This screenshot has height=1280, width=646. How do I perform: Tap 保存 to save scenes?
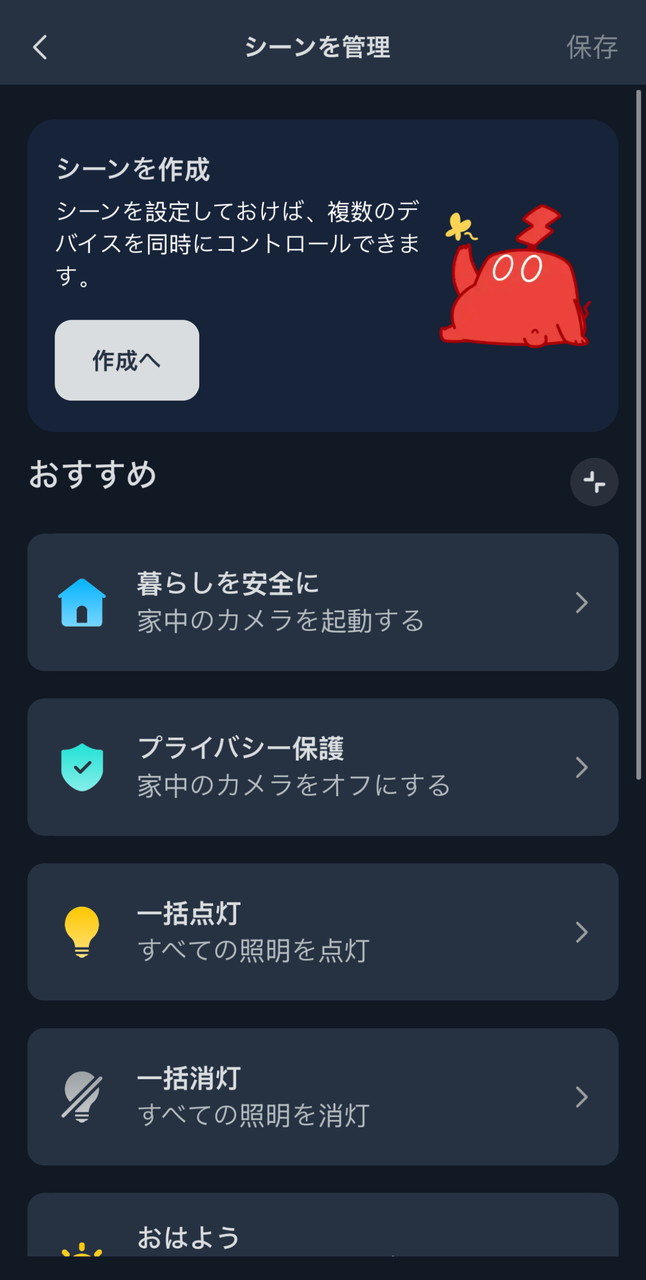pos(591,47)
